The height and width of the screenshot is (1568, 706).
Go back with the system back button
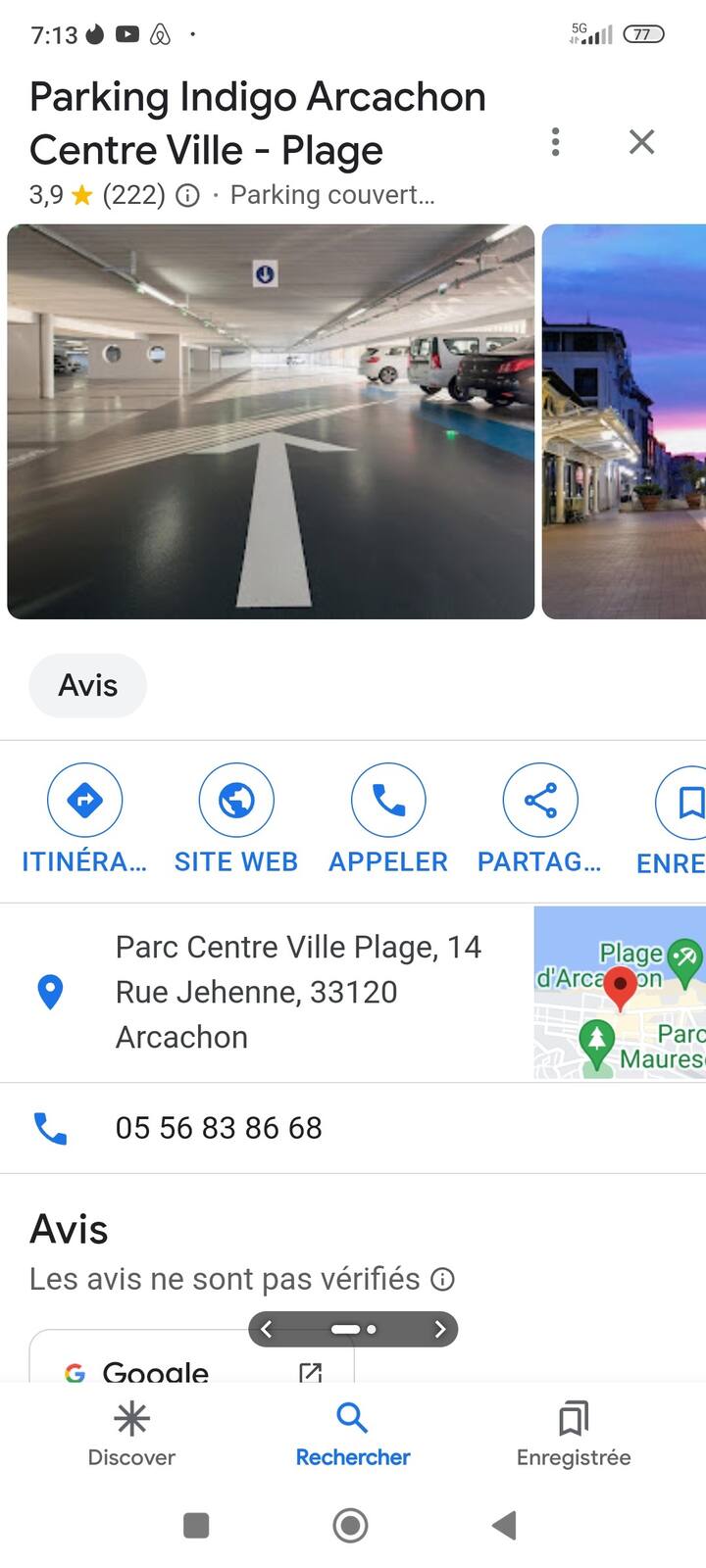(x=504, y=1525)
